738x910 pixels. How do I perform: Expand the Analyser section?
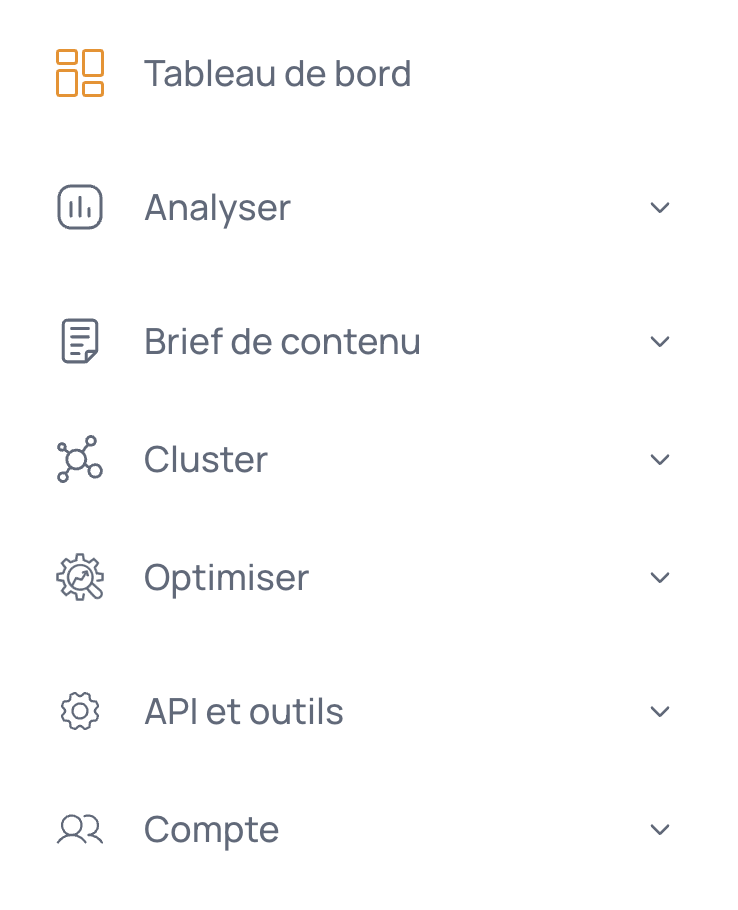[660, 207]
